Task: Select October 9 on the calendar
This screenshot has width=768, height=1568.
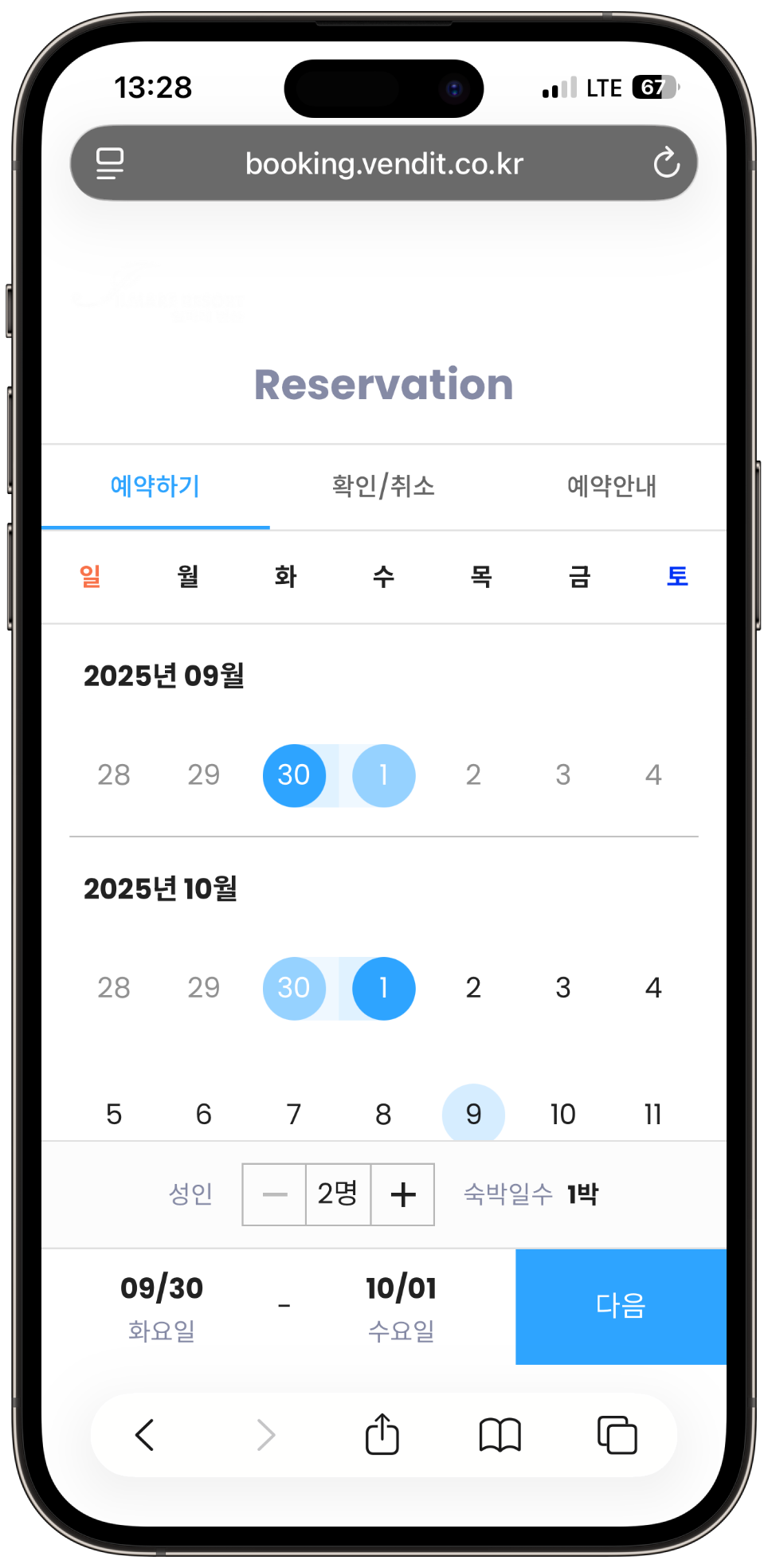Action: coord(473,1114)
